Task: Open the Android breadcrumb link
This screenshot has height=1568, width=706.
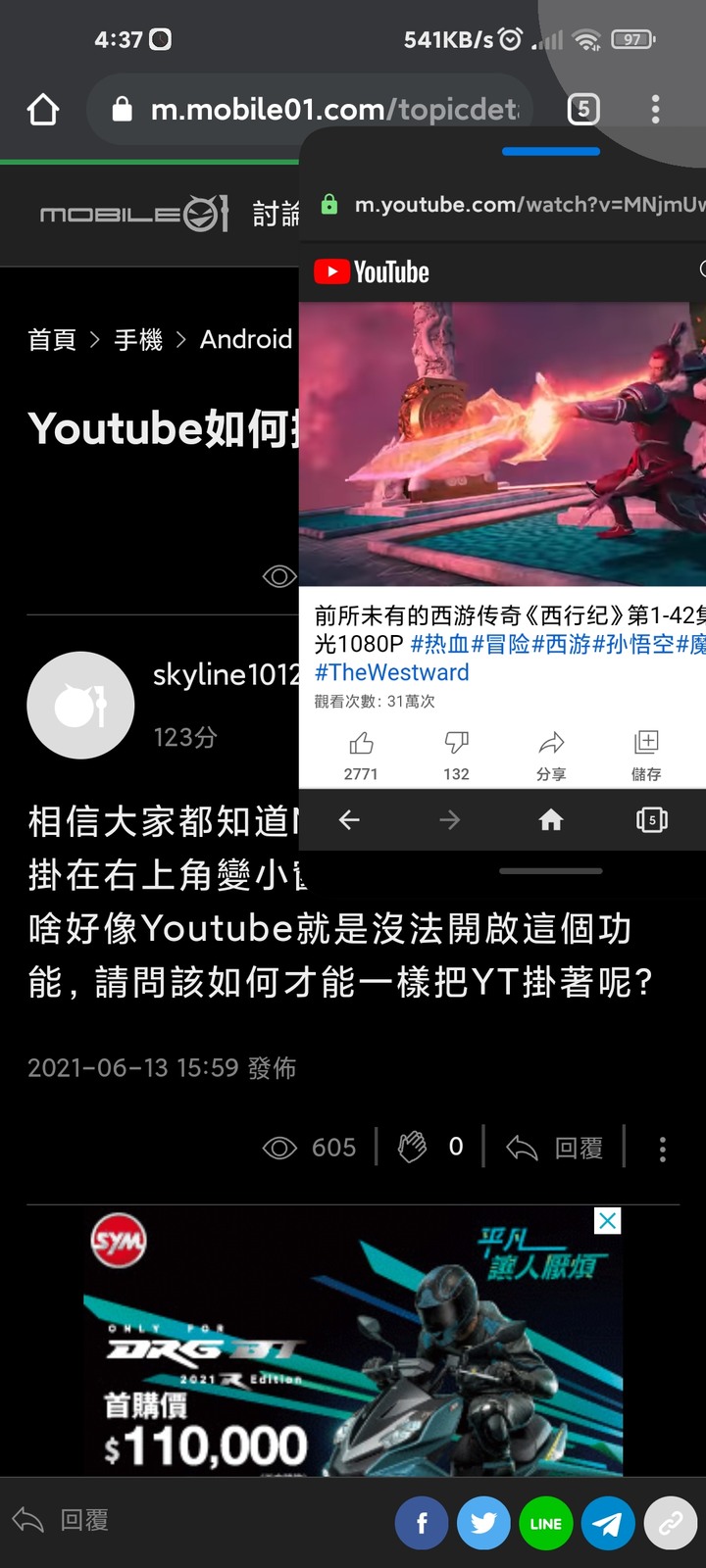Action: click(x=246, y=339)
